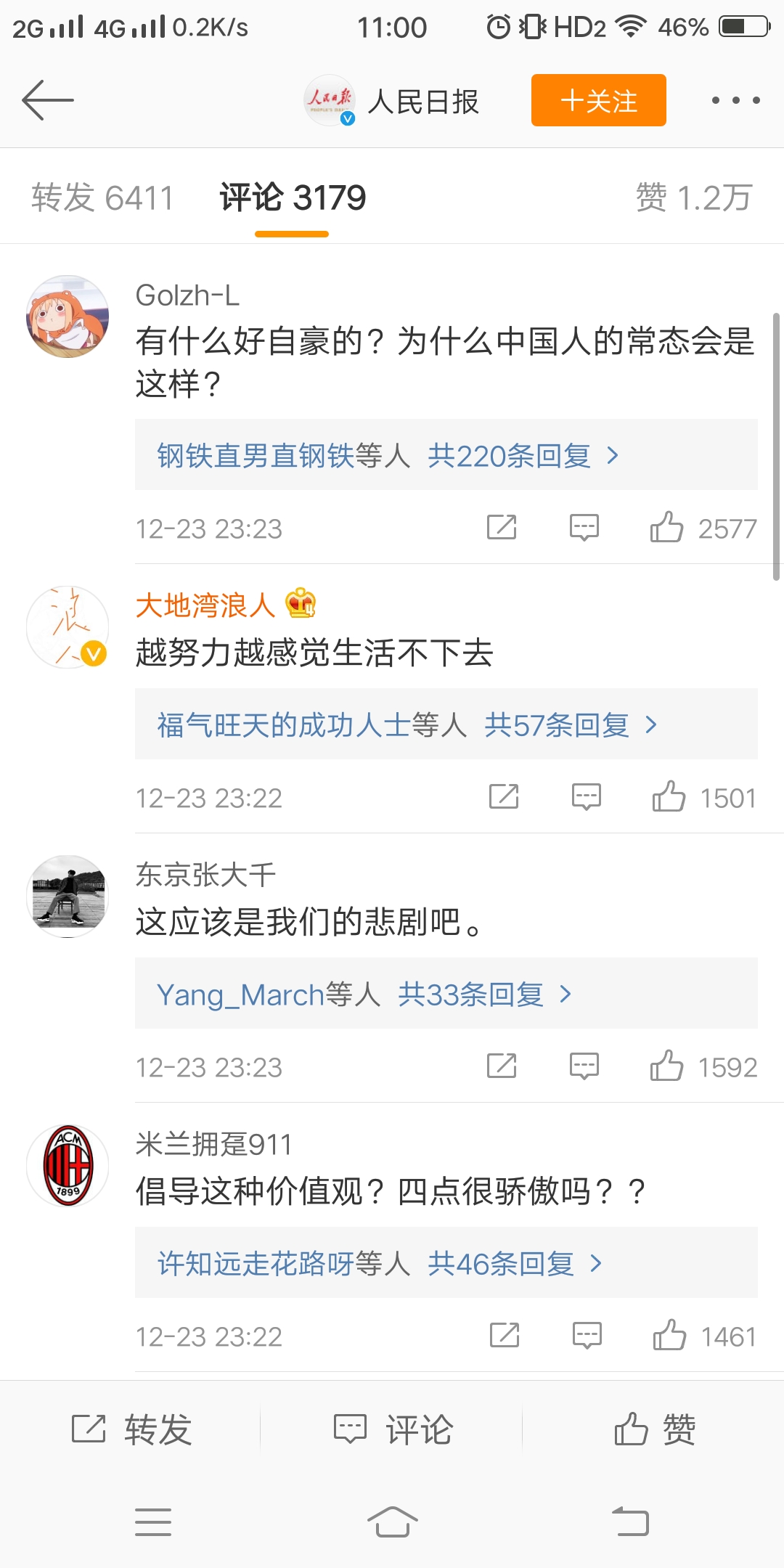Reply to Golzh-L's comment
The image size is (784, 1568).
[x=584, y=528]
